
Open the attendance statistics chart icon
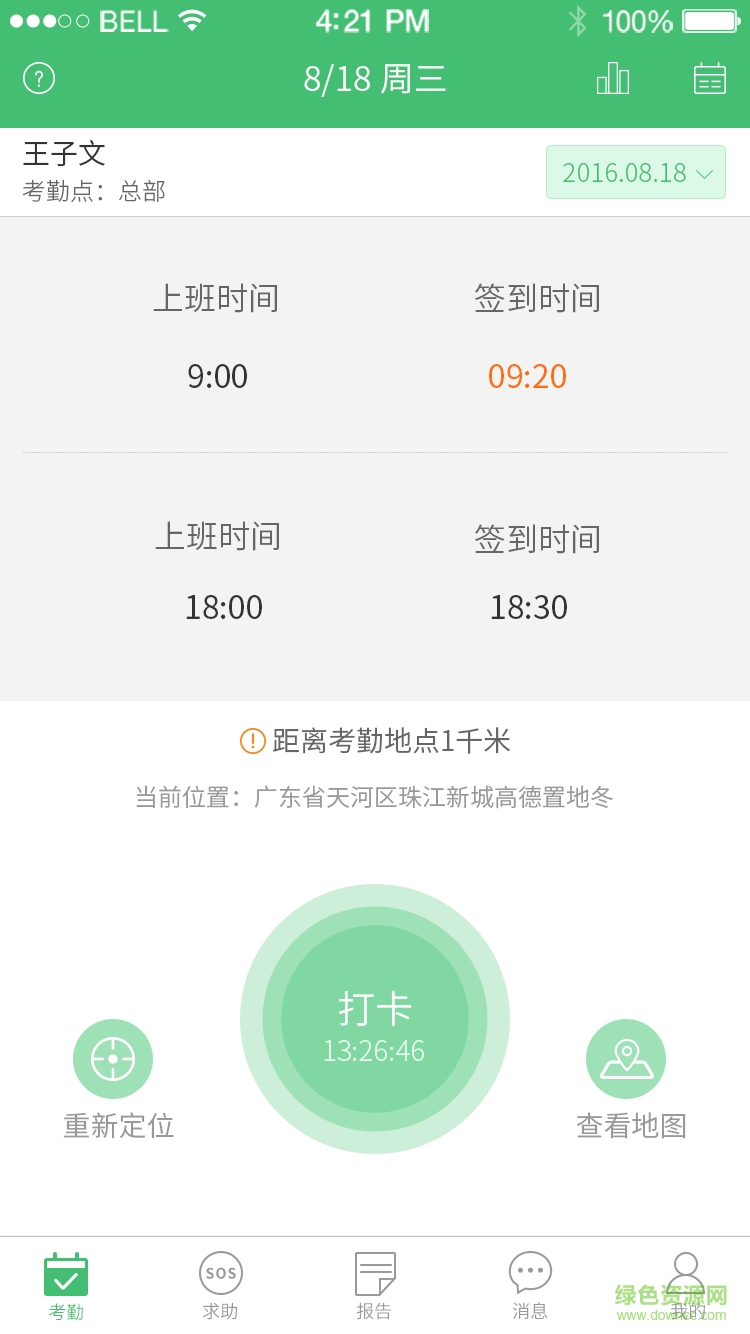click(x=612, y=78)
